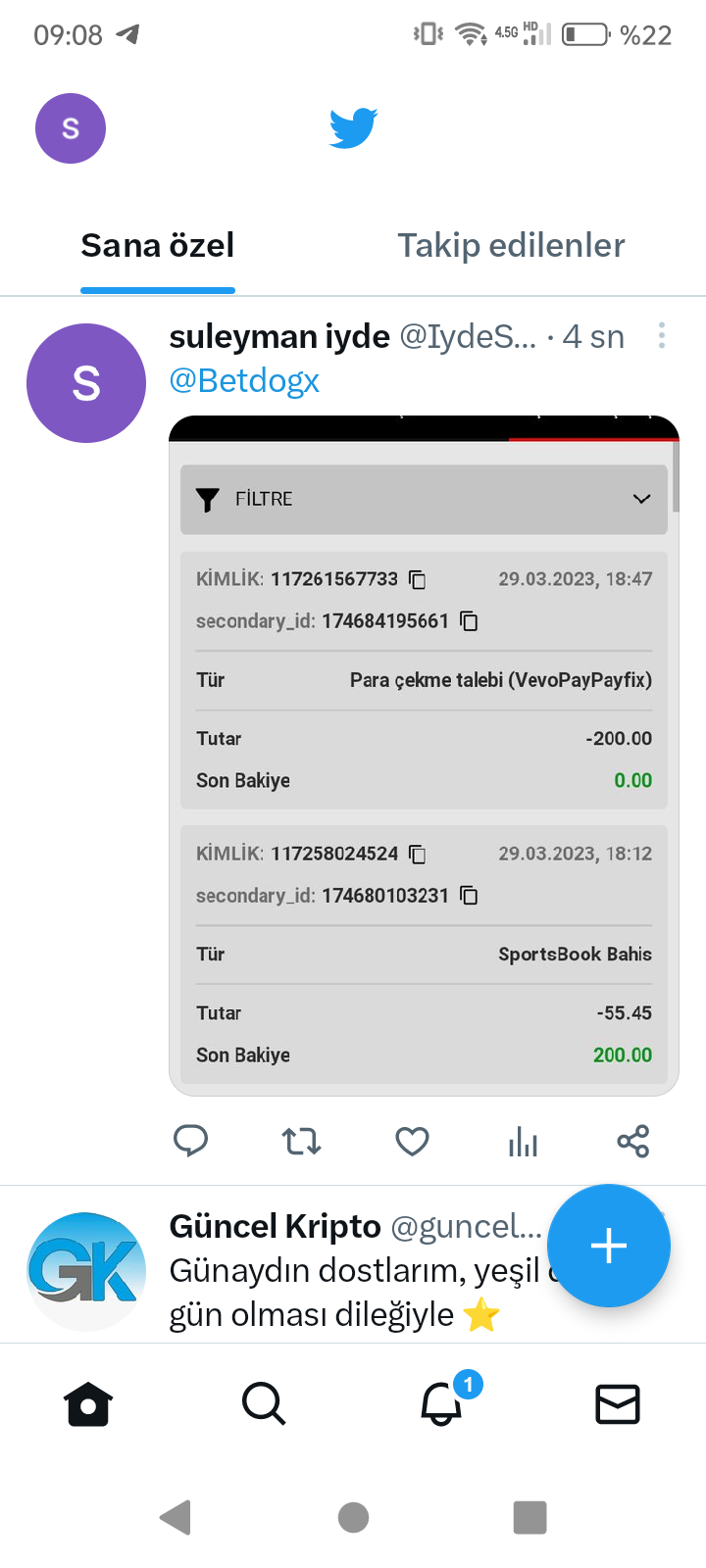Viewport: 706px width, 1568px height.
Task: Like the tweet with the heart icon
Action: point(412,1141)
